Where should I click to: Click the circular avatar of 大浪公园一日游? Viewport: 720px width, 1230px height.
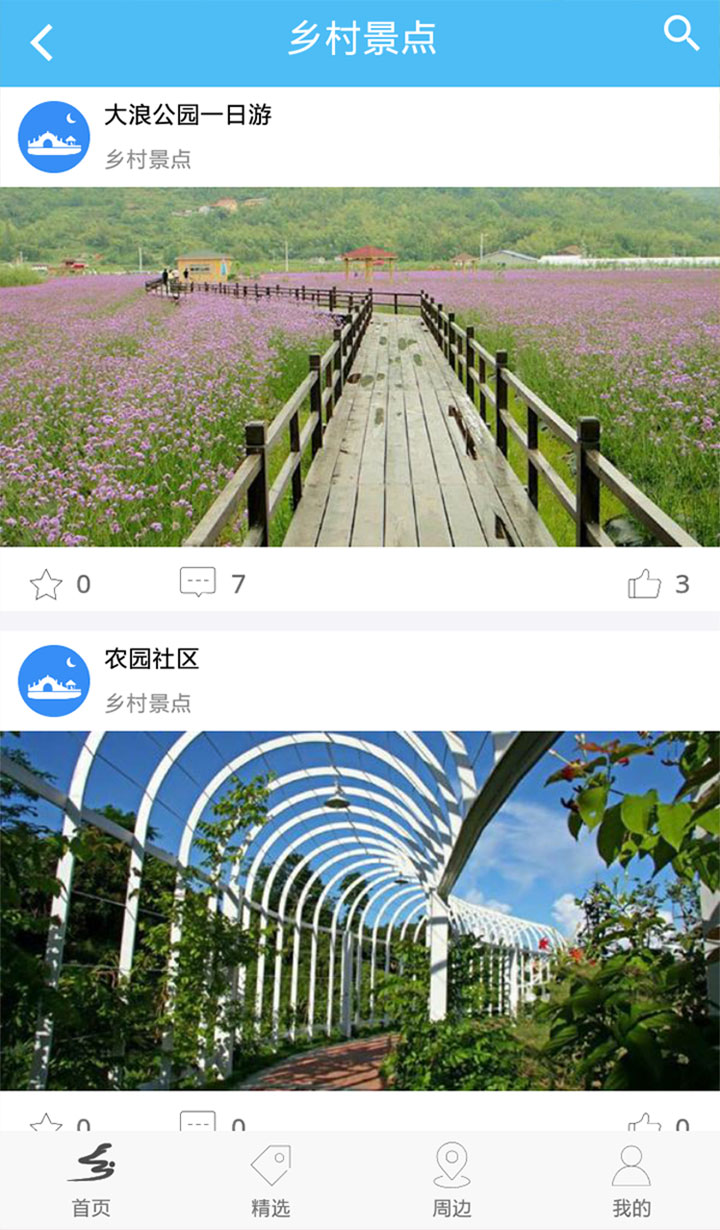click(55, 136)
